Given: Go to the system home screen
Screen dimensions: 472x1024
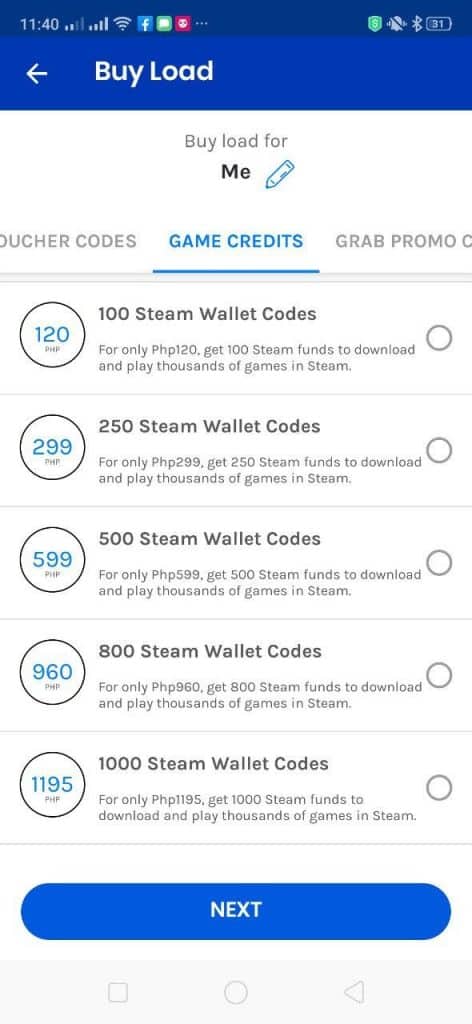Looking at the screenshot, I should coord(236,993).
